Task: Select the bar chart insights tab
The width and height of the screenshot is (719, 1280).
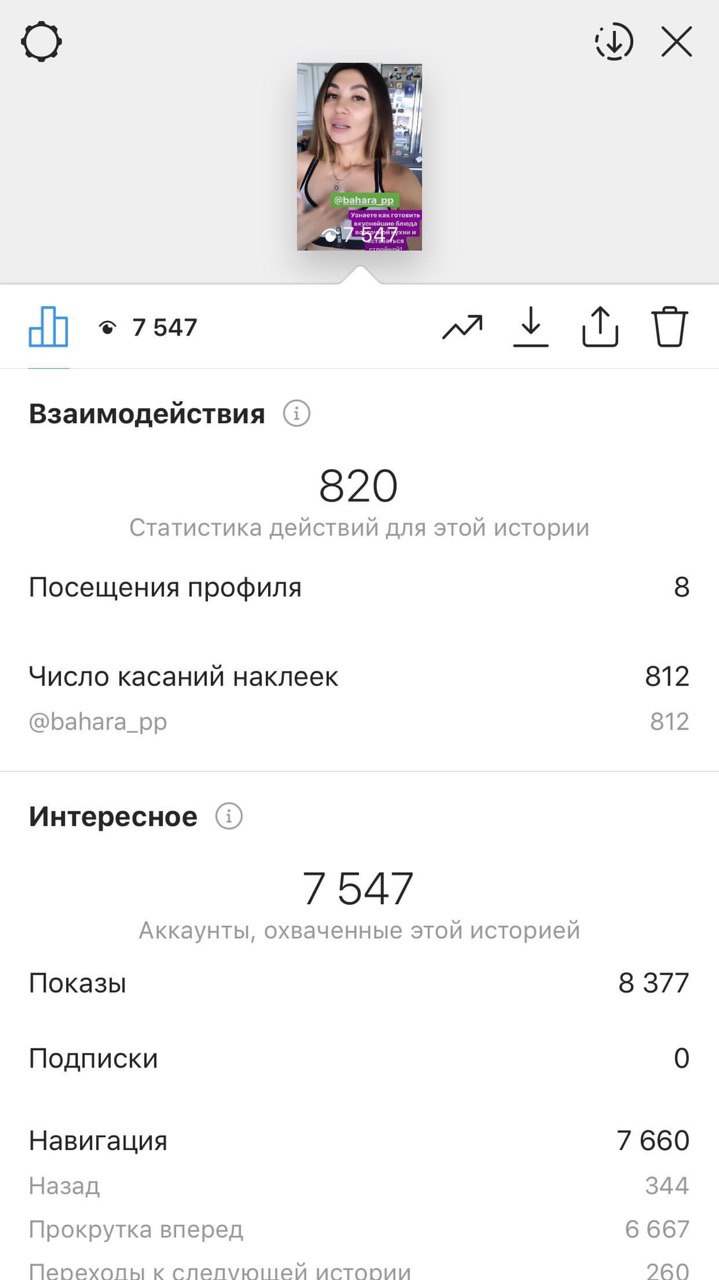Action: click(x=48, y=326)
